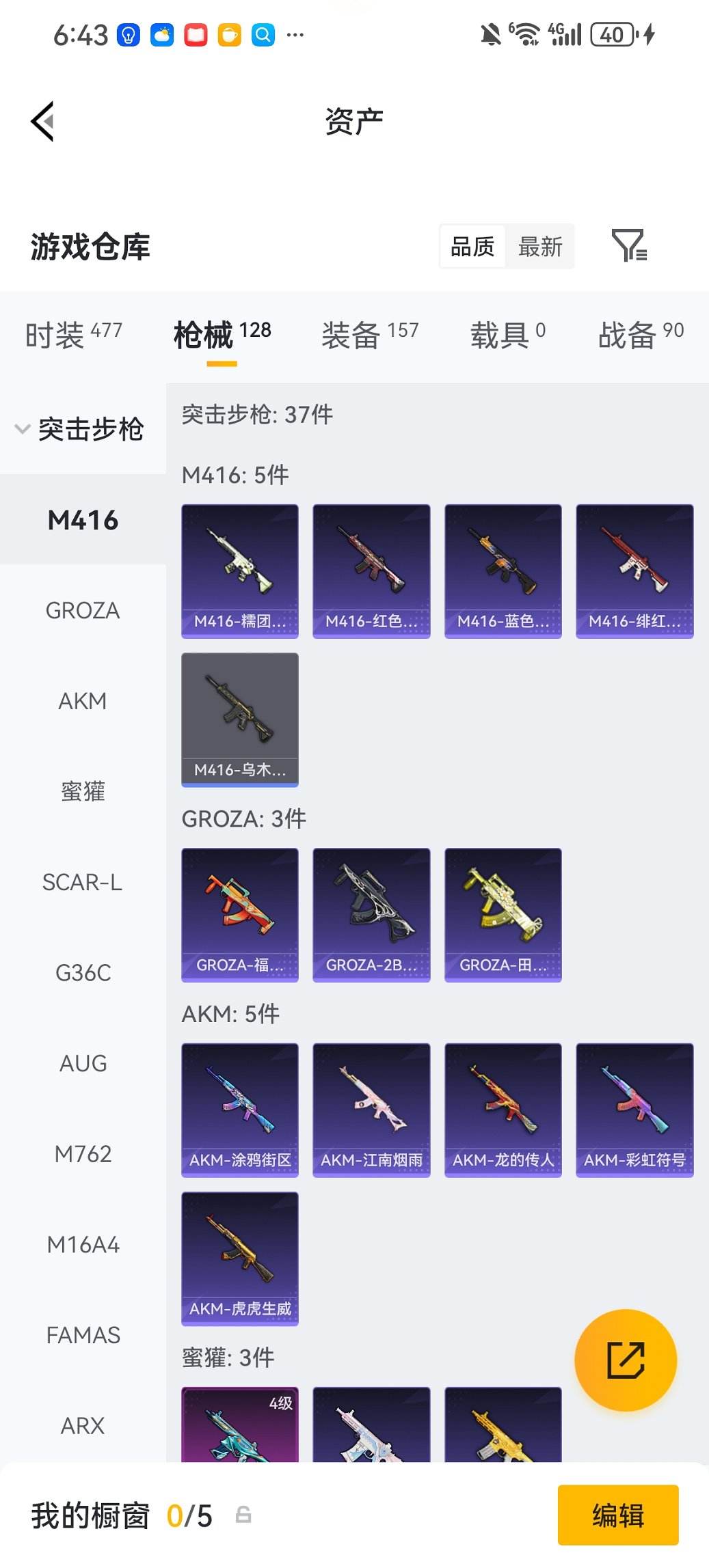Open the filter icon beside 最新
Image resolution: width=709 pixels, height=1568 pixels.
(628, 246)
